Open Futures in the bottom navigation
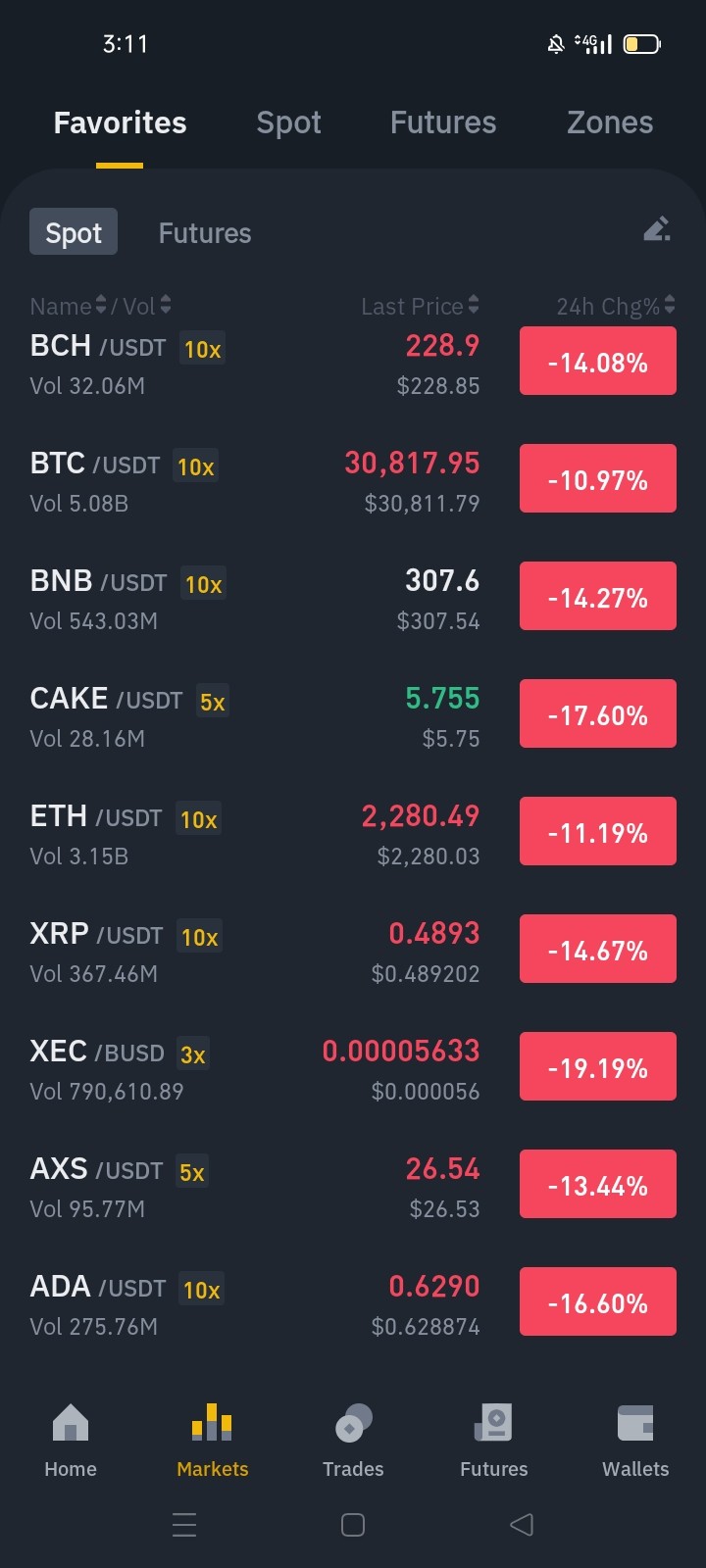Screen dimensions: 706x1568 click(494, 1441)
